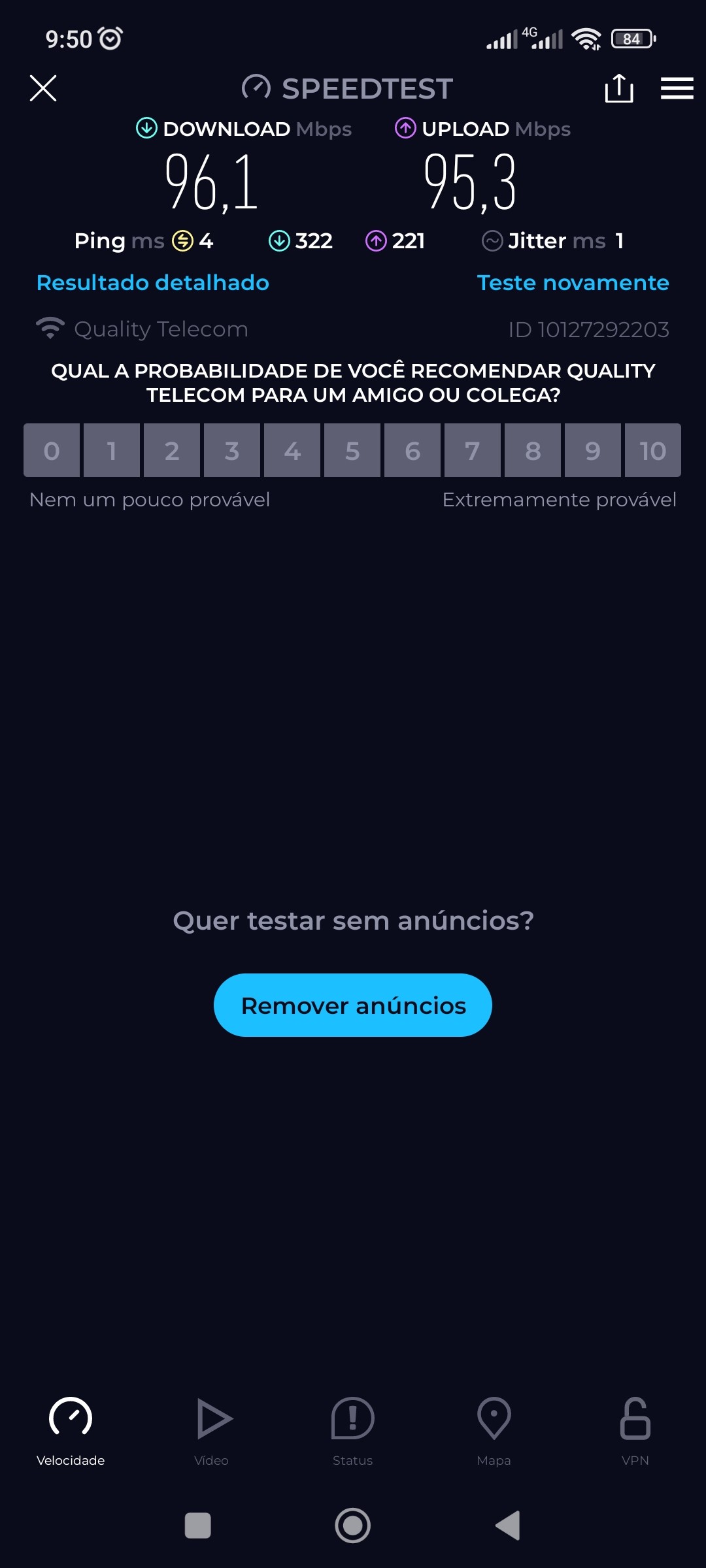Navigate back with the system button
Viewport: 706px width, 1568px height.
[x=508, y=1526]
